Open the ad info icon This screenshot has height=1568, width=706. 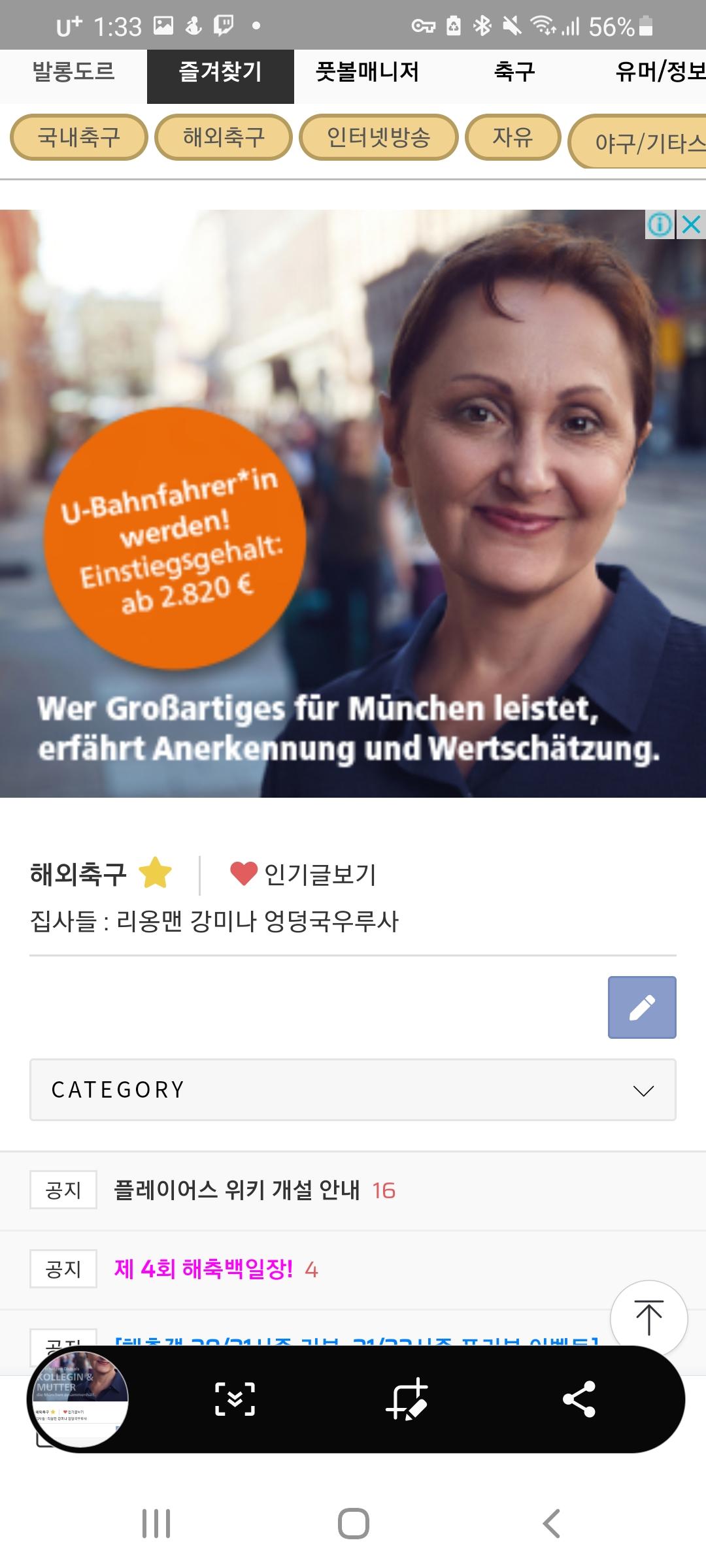tap(660, 225)
